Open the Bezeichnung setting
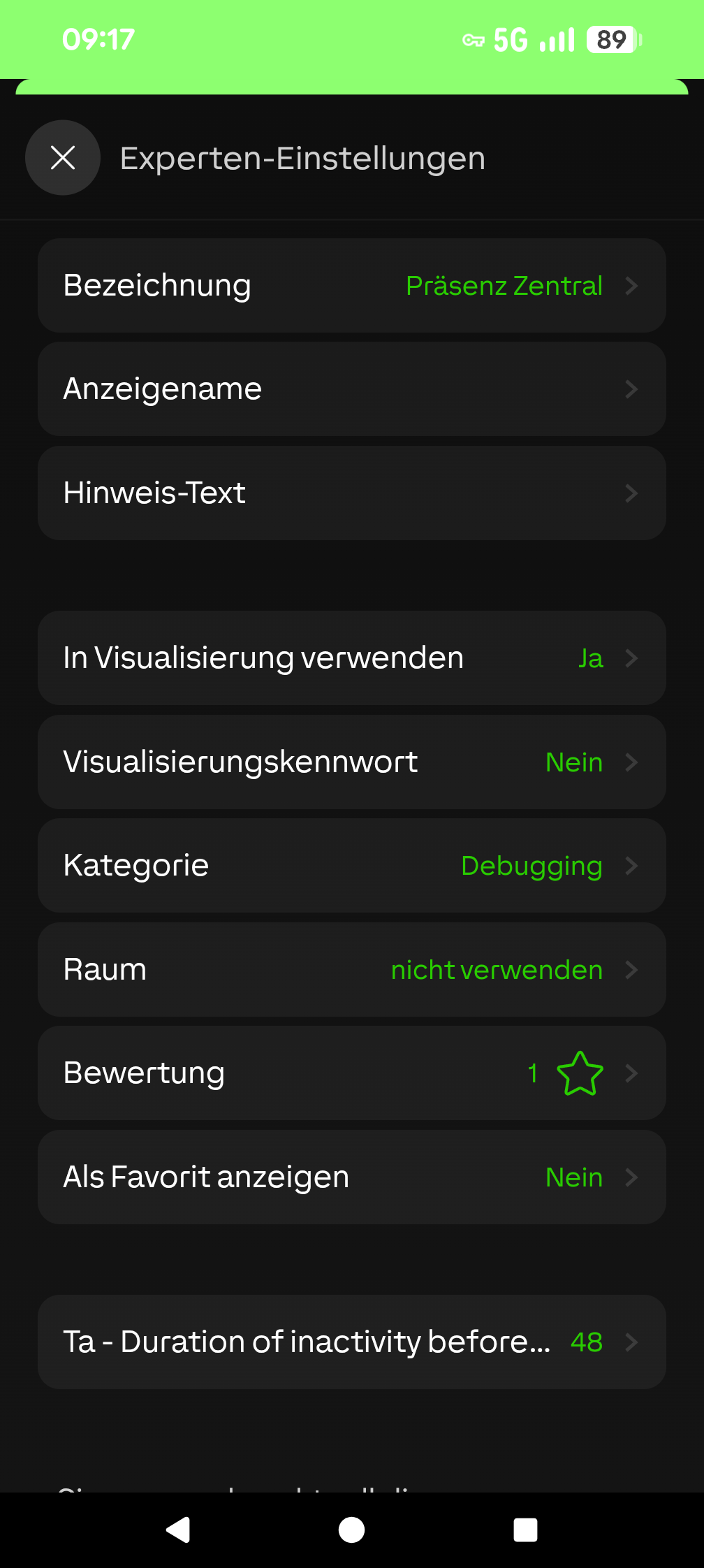 pos(351,286)
